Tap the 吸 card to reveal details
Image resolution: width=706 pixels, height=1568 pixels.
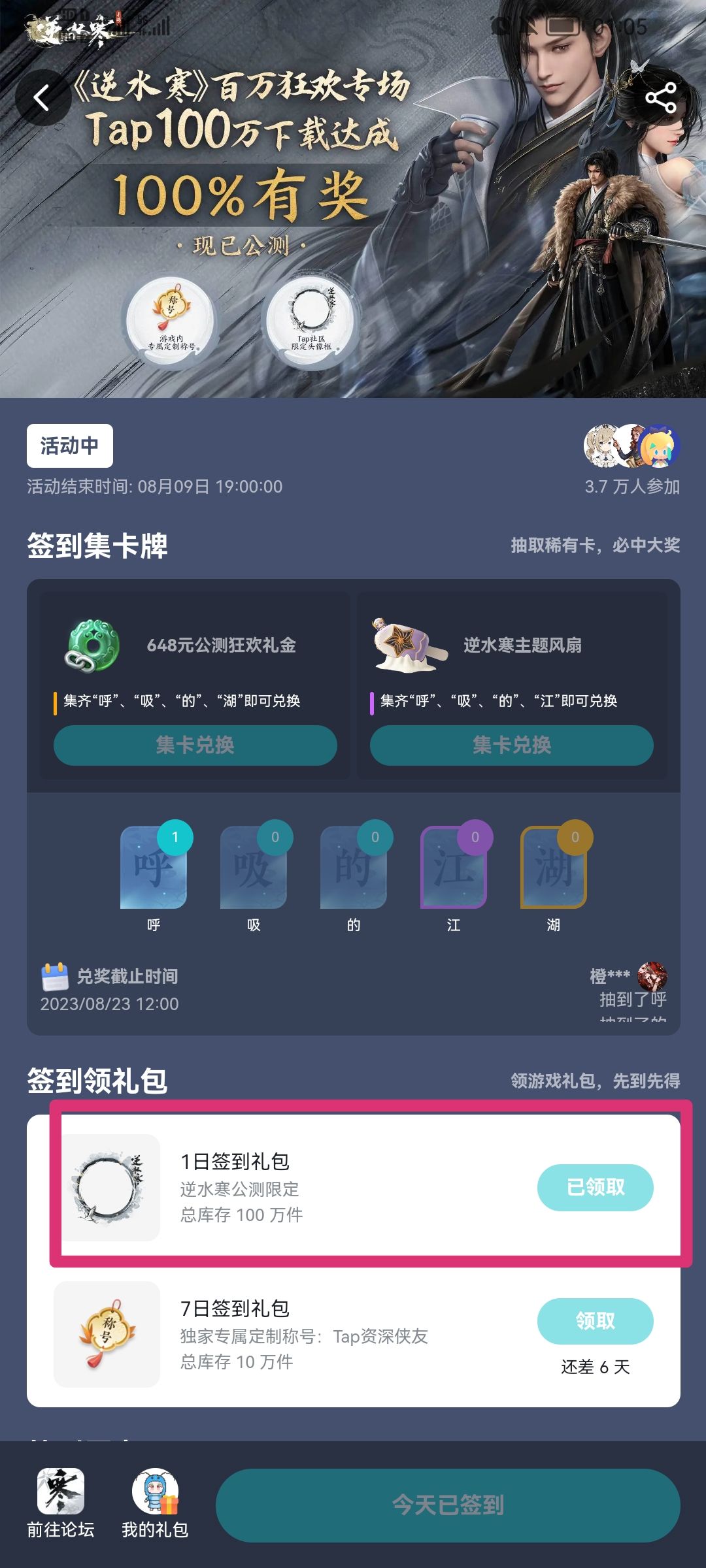point(254,869)
